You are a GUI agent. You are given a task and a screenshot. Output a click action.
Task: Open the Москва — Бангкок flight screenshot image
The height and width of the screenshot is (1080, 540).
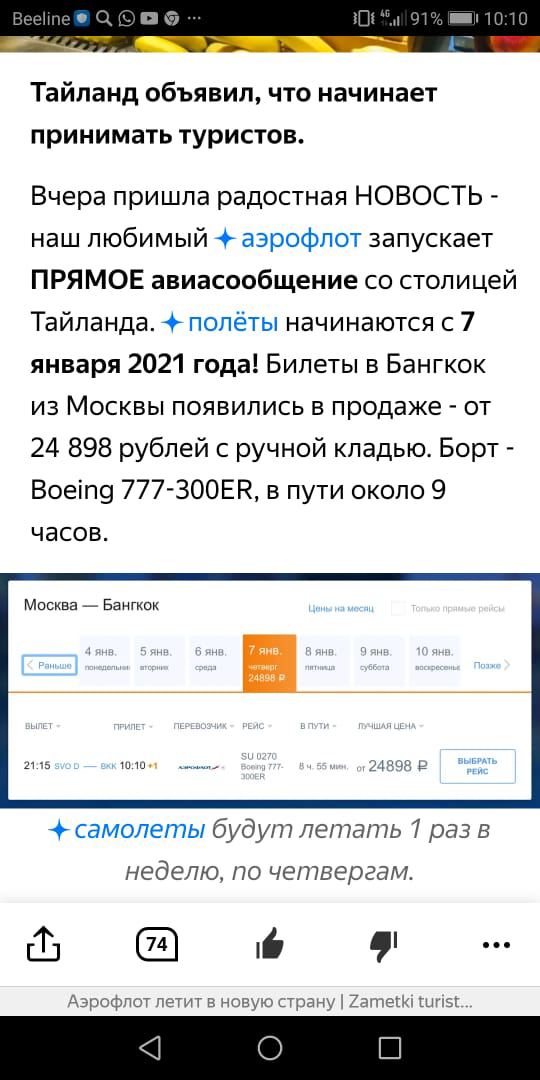tap(270, 690)
